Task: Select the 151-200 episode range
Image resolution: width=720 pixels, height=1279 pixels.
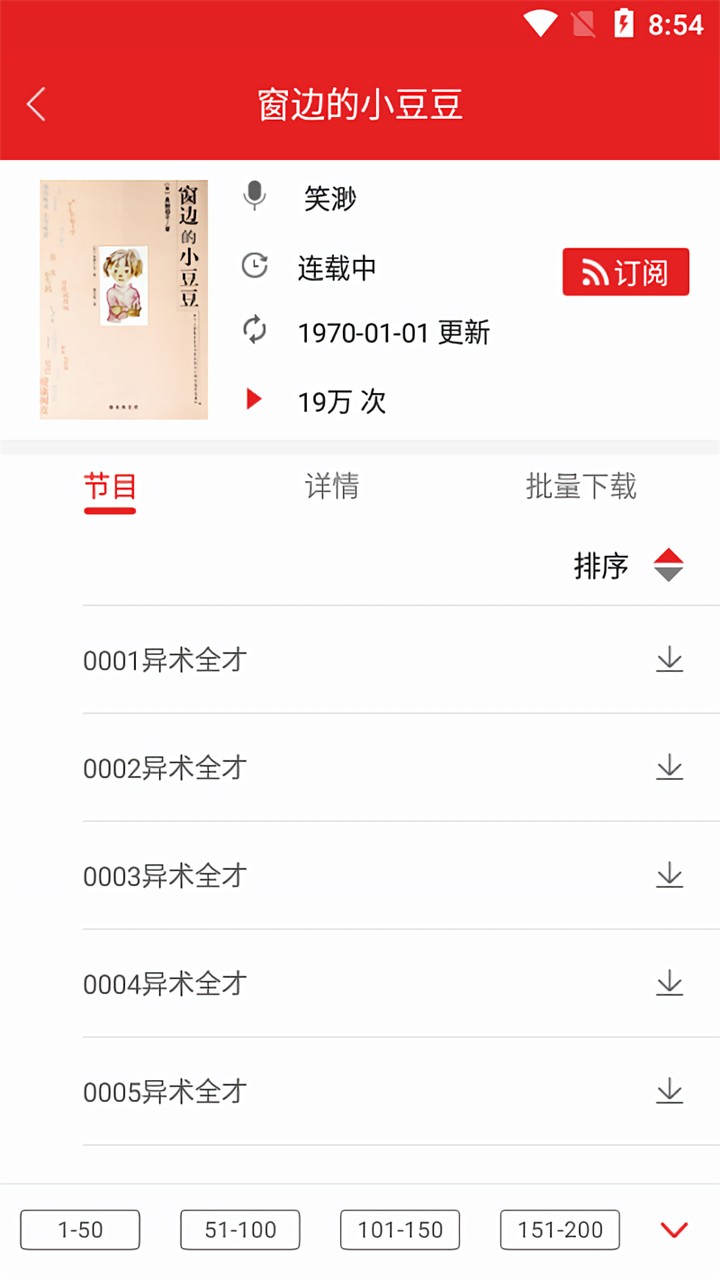Action: tap(559, 1230)
